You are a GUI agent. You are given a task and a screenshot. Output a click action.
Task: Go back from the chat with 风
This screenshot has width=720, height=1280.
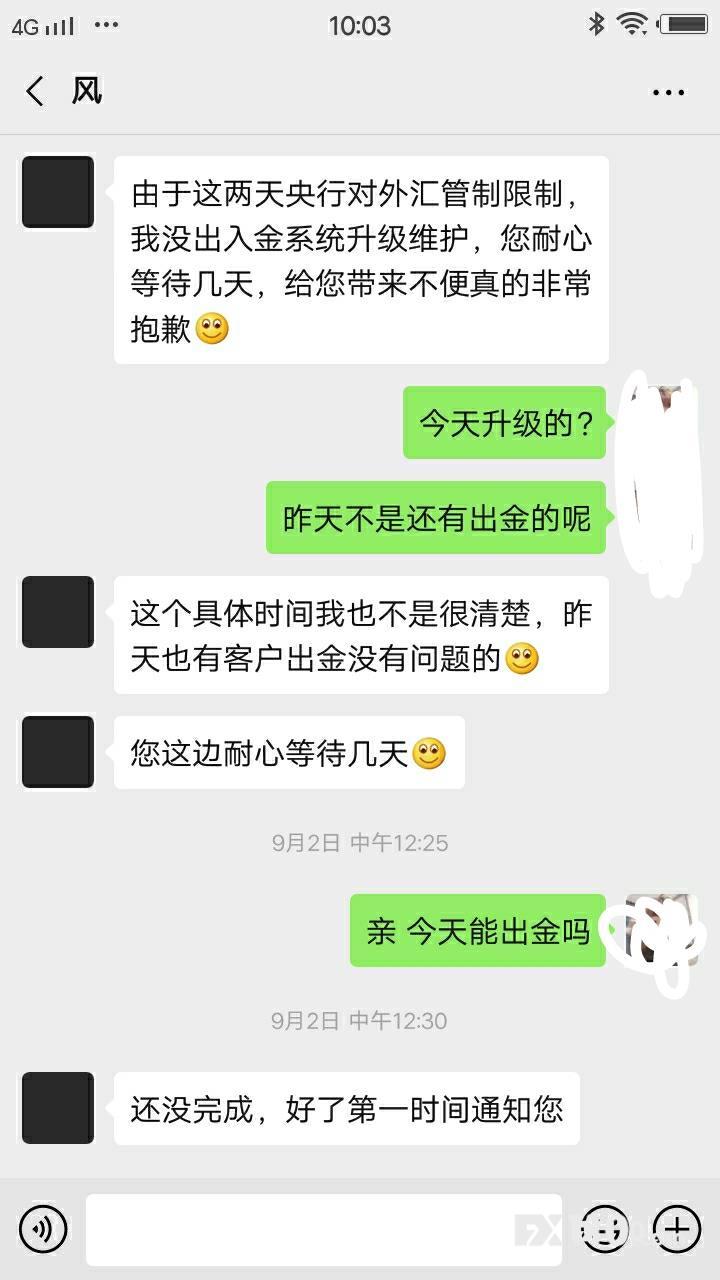(x=35, y=92)
